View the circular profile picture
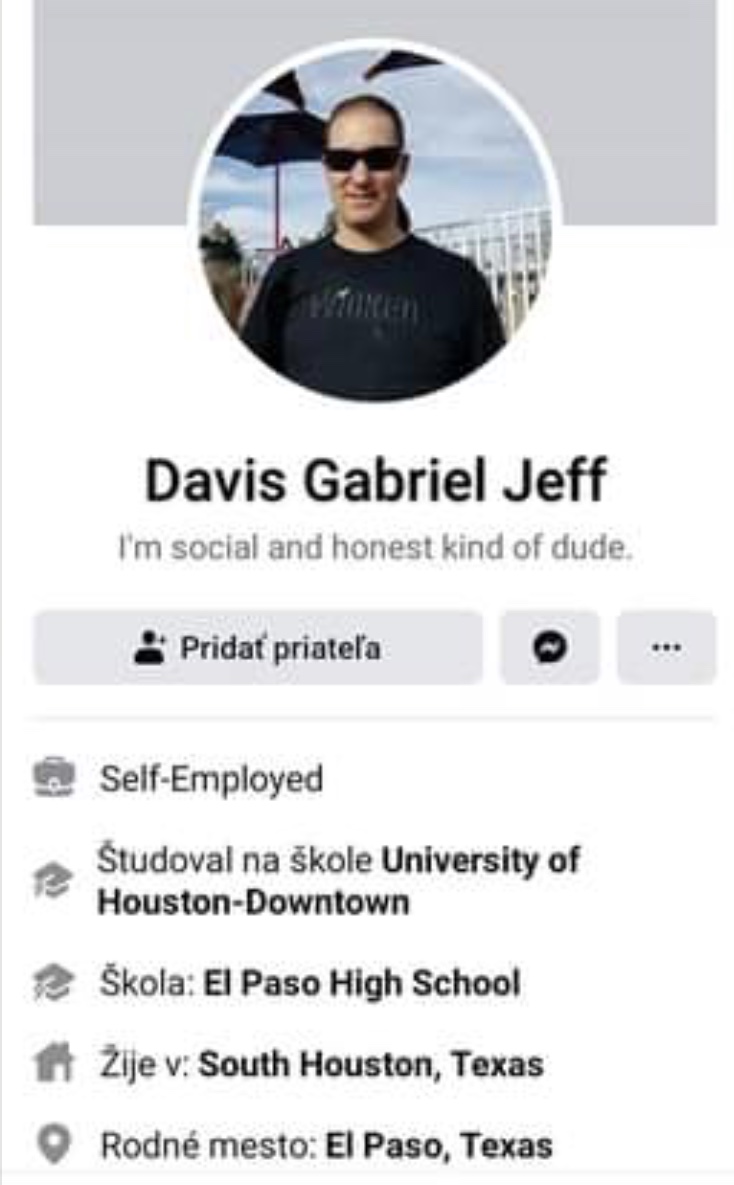 pos(374,223)
